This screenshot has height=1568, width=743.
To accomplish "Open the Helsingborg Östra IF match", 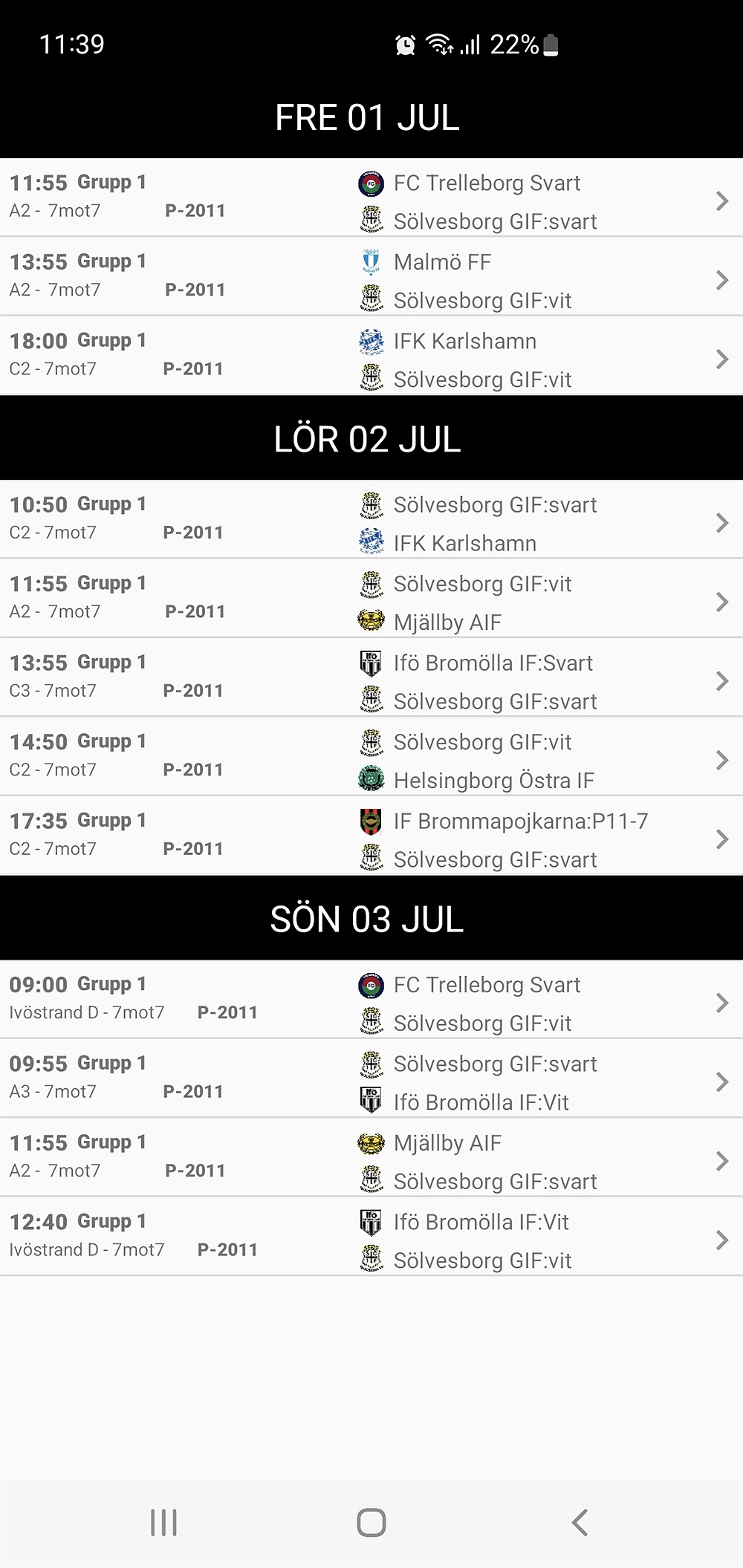I will 371,757.
